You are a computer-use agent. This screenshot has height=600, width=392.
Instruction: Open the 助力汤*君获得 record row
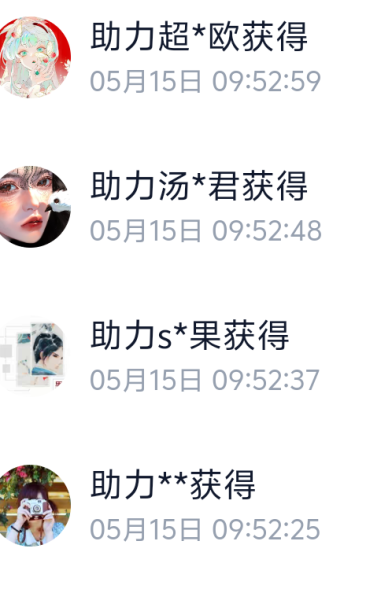click(x=196, y=207)
